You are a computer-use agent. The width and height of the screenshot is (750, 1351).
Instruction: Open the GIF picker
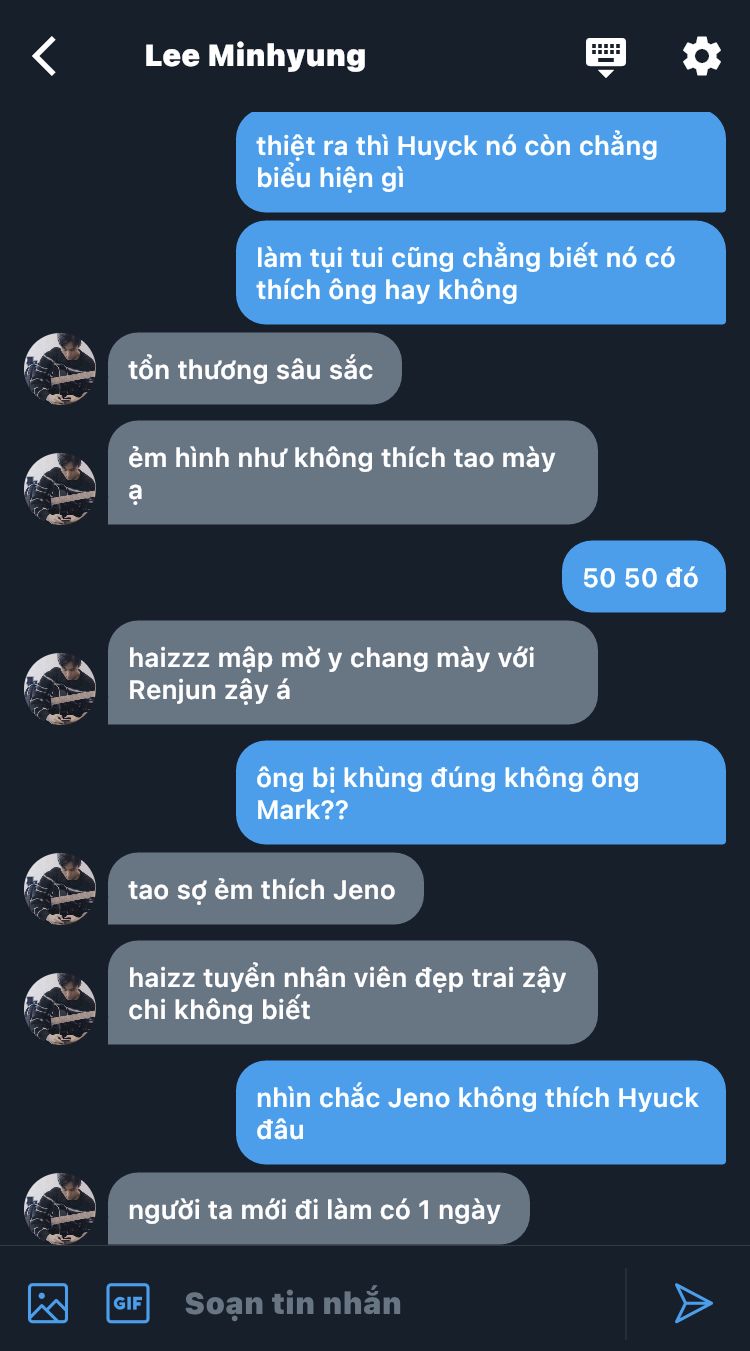[x=128, y=1303]
